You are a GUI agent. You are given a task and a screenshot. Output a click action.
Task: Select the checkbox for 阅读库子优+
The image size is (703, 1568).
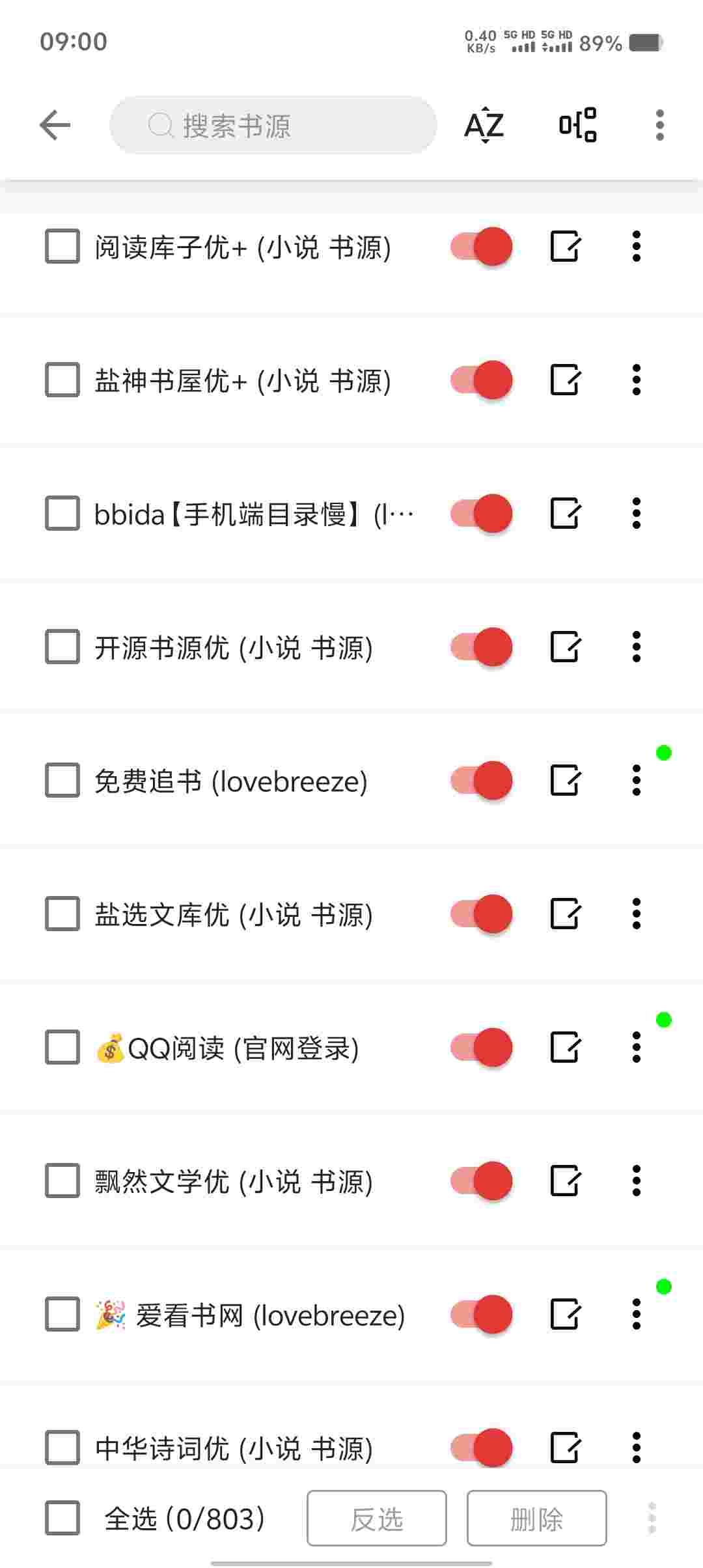coord(62,247)
